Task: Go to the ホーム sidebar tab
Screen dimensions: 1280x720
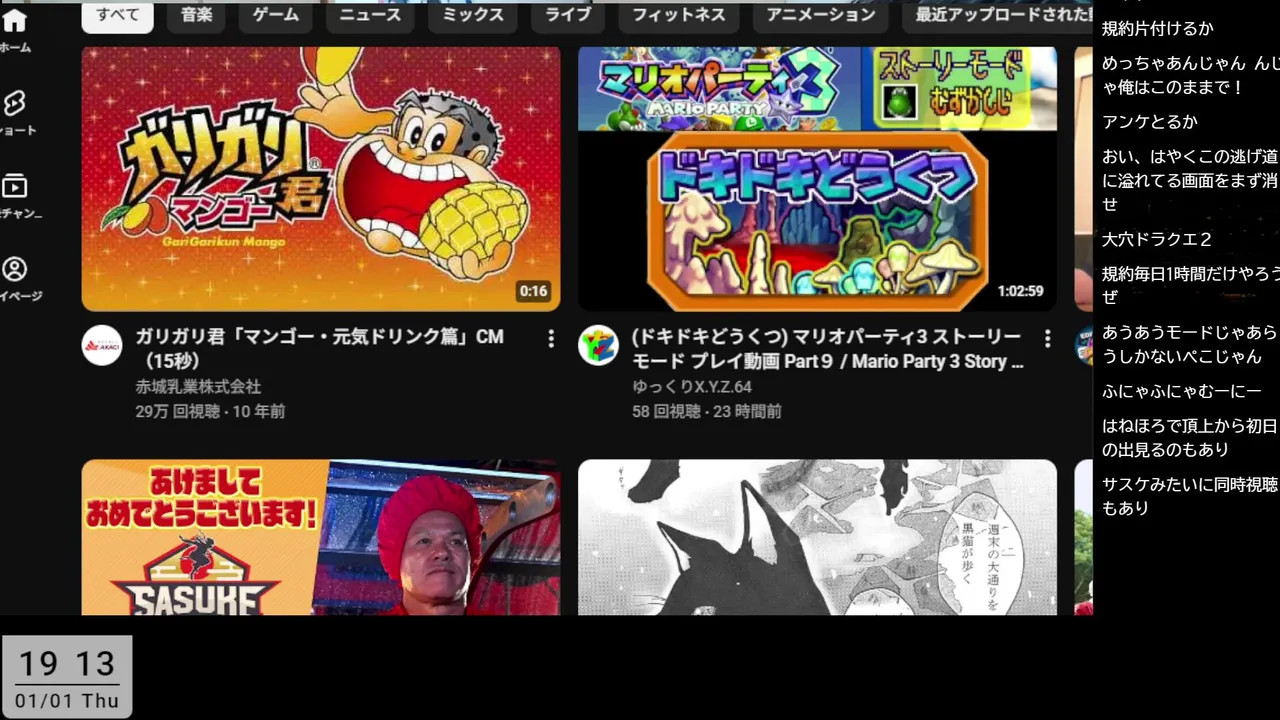Action: click(x=14, y=30)
